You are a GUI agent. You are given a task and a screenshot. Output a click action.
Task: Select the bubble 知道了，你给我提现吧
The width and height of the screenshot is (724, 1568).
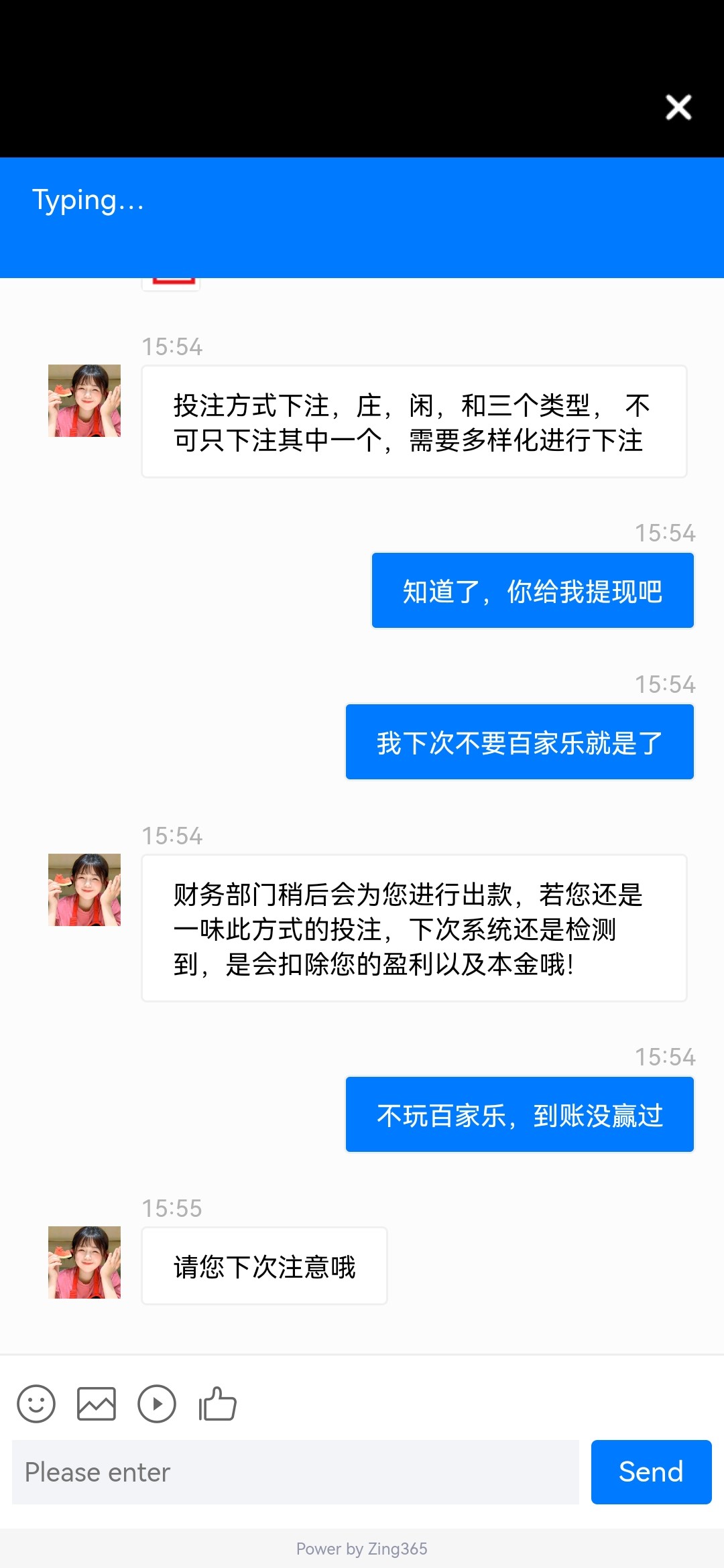pyautogui.click(x=532, y=590)
